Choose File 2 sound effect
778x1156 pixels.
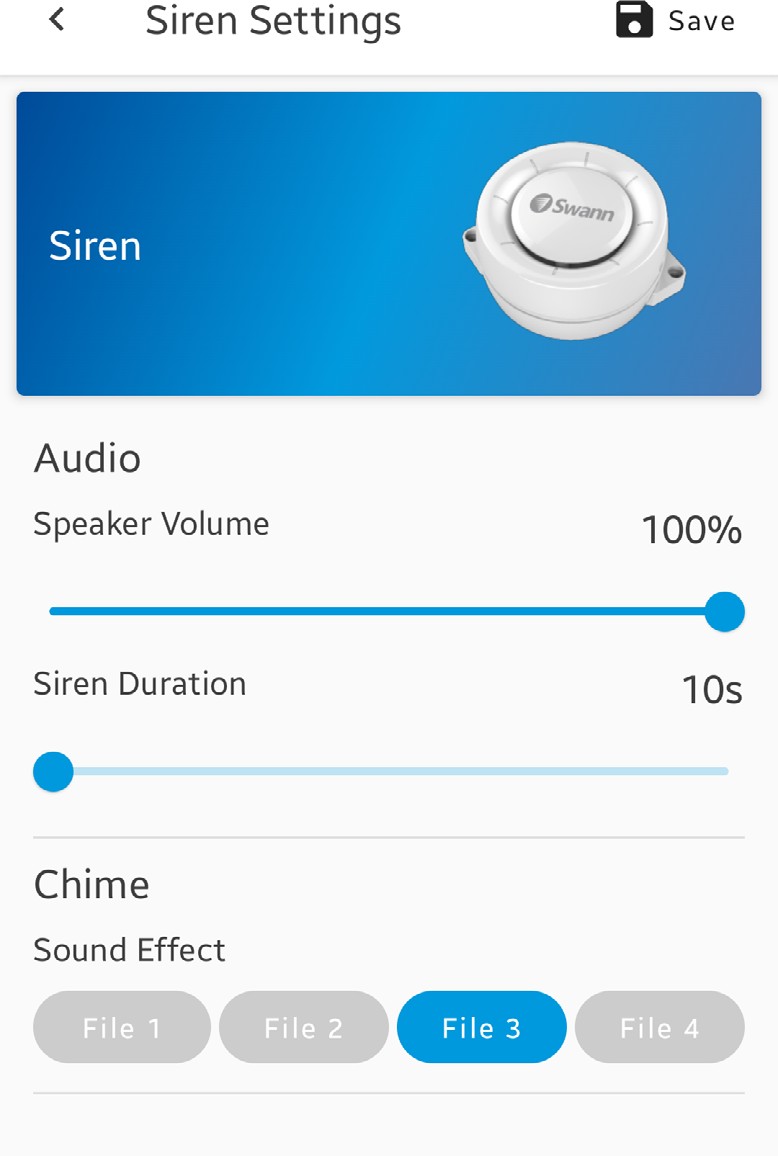tap(303, 1027)
